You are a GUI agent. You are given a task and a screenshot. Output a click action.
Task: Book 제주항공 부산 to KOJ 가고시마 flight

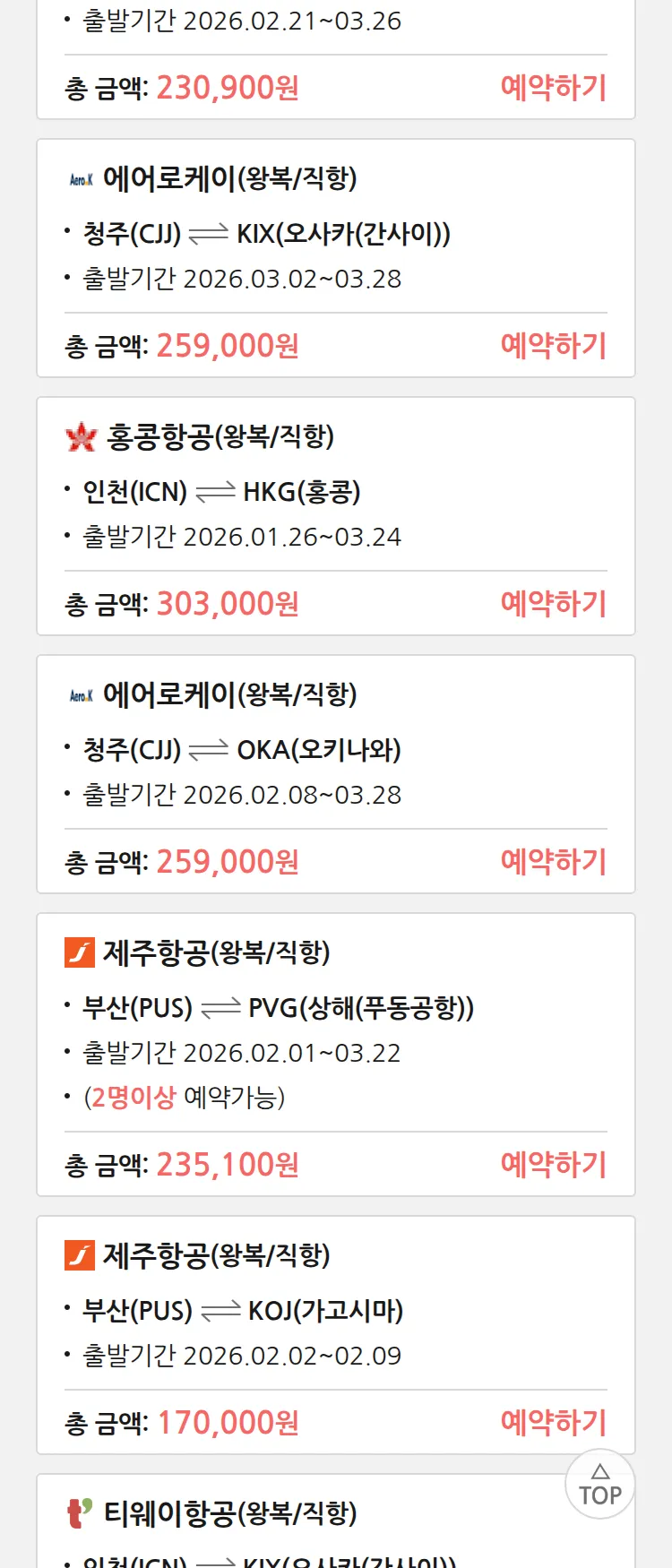pos(553,1423)
